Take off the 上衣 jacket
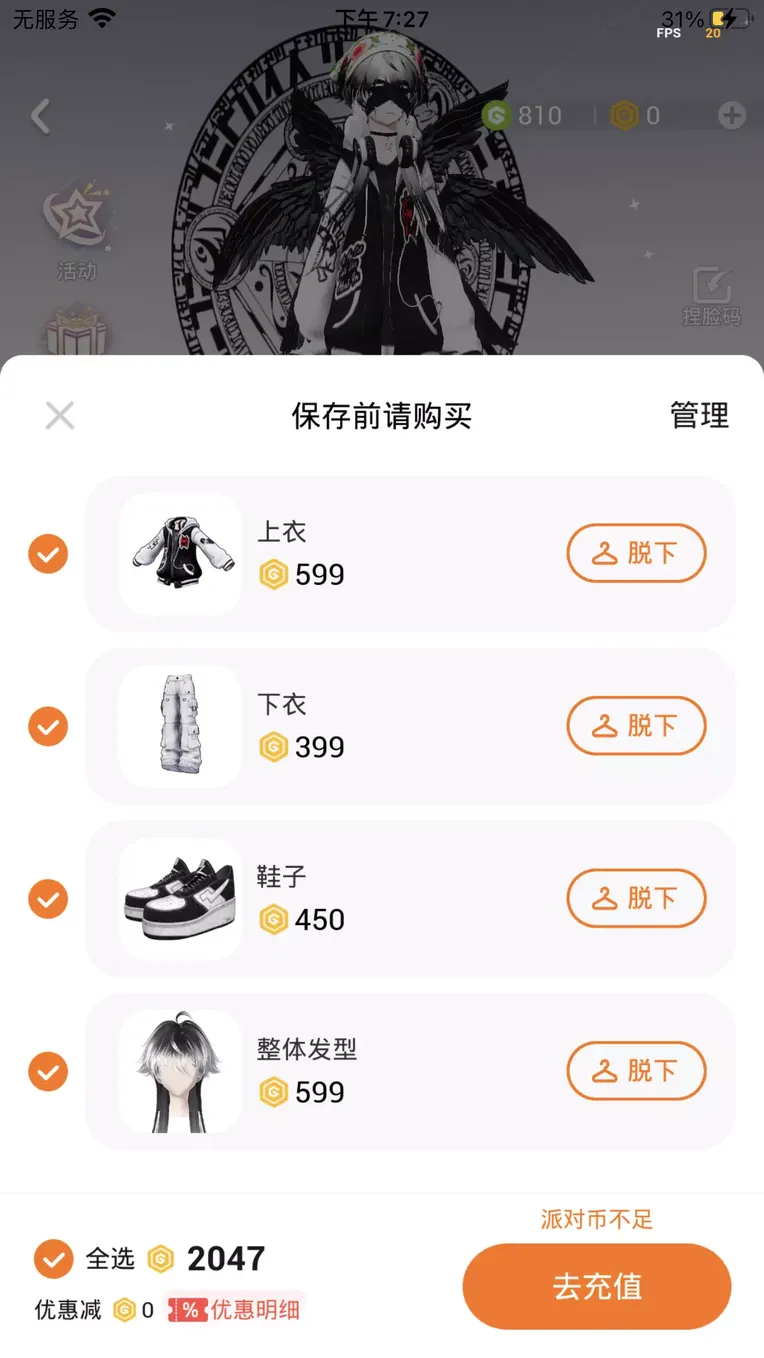This screenshot has height=1358, width=764. (636, 553)
